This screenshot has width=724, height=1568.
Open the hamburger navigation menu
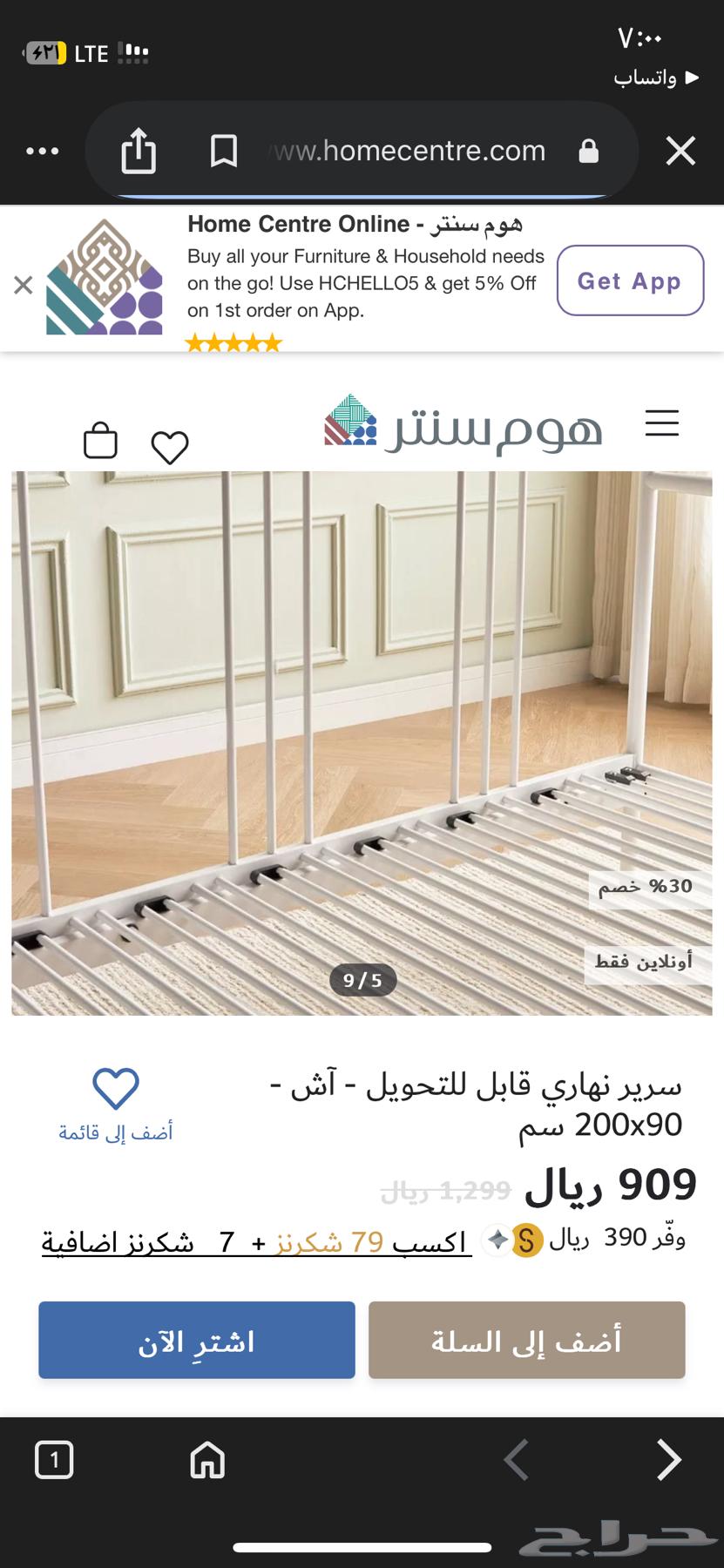662,423
